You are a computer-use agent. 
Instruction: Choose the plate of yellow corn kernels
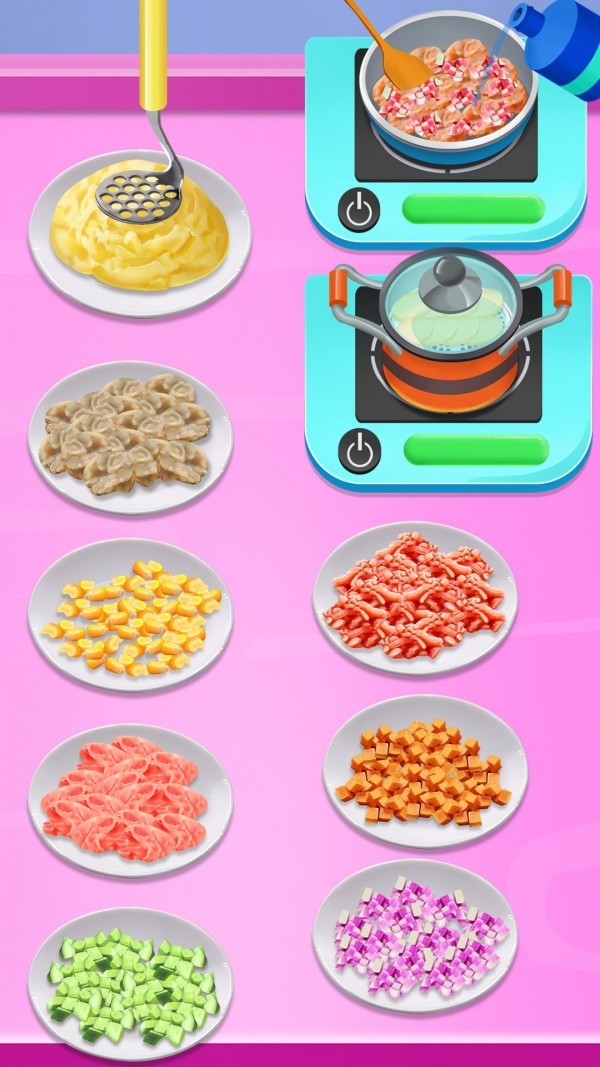pos(130,614)
